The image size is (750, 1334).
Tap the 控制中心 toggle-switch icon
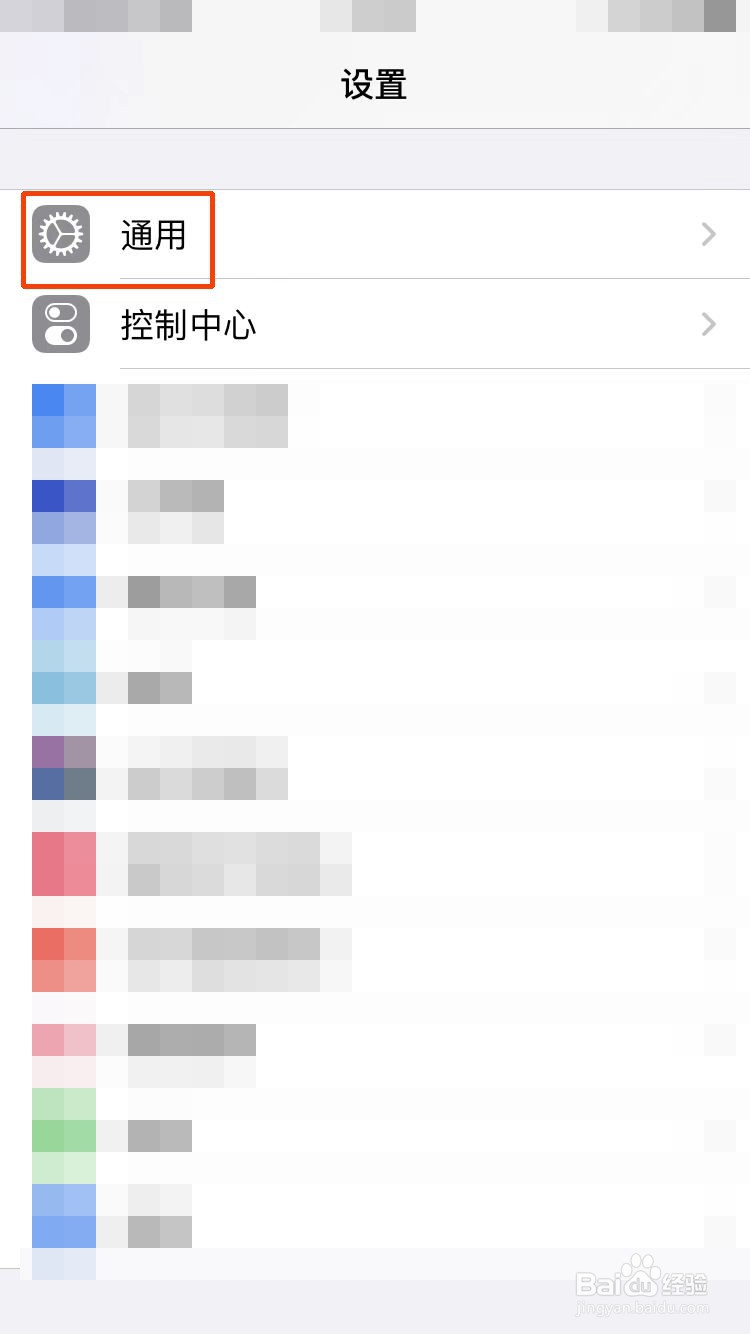61,324
